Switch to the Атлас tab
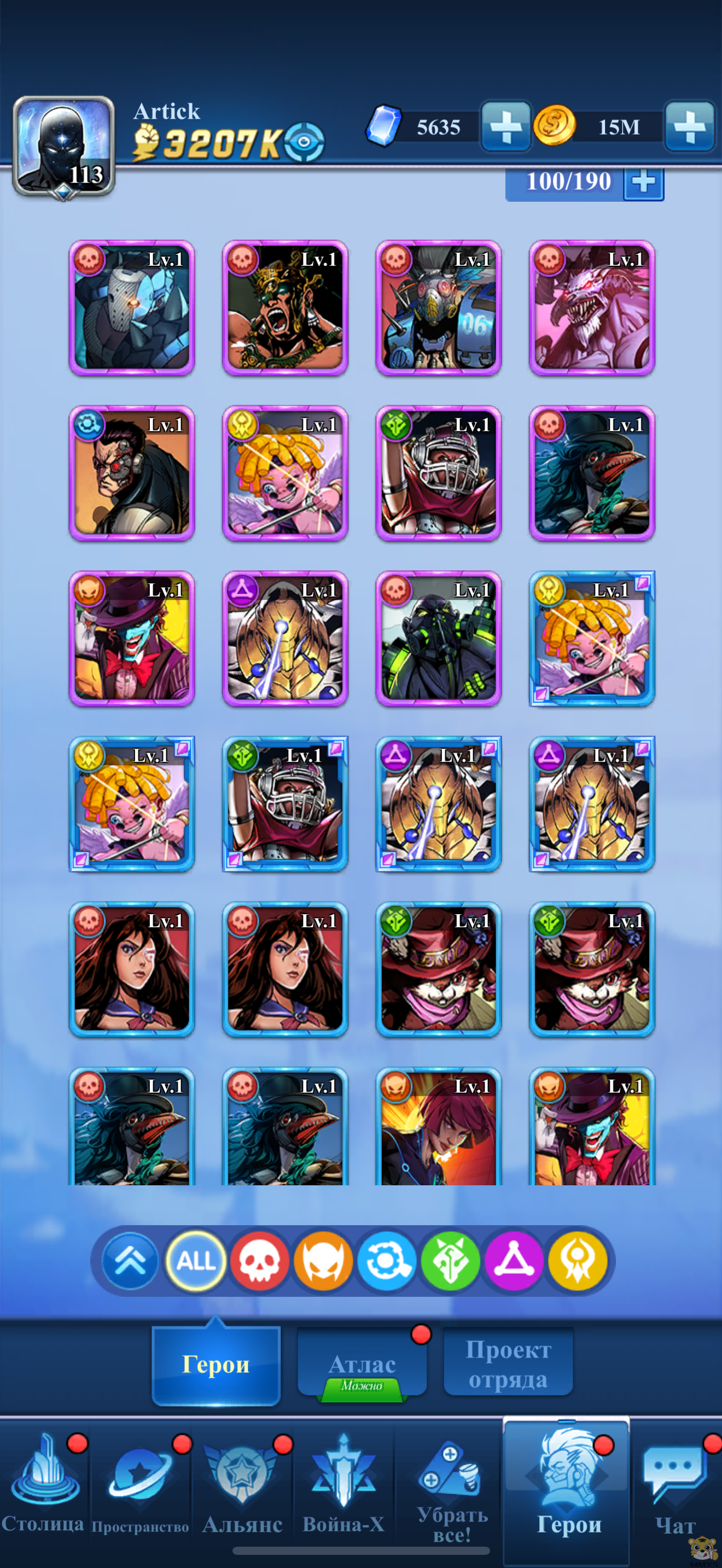 click(x=362, y=1364)
